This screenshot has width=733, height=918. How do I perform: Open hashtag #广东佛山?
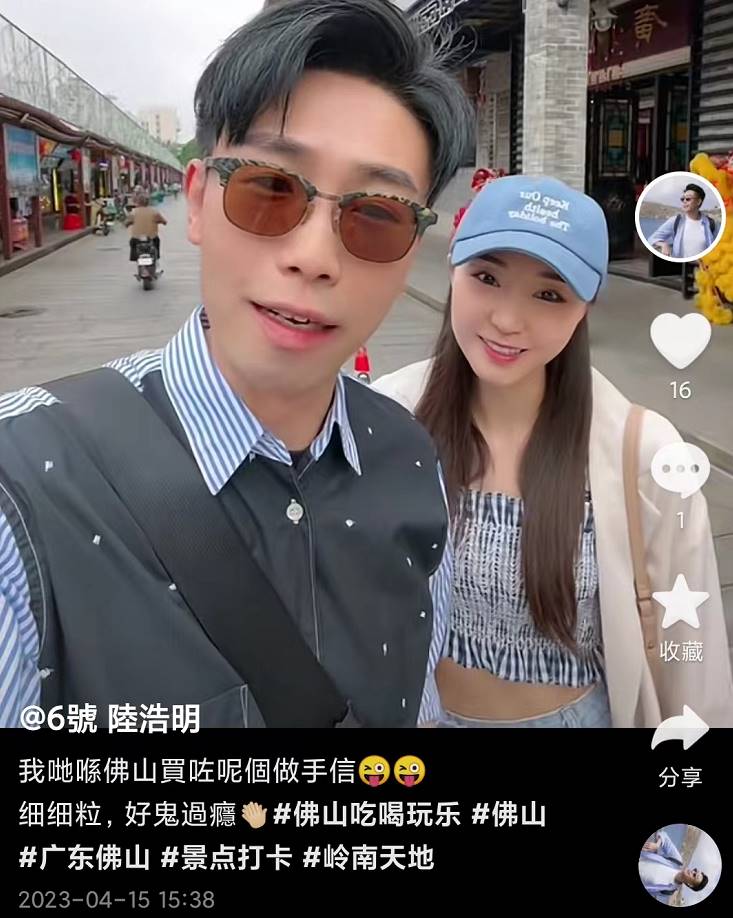[84, 857]
